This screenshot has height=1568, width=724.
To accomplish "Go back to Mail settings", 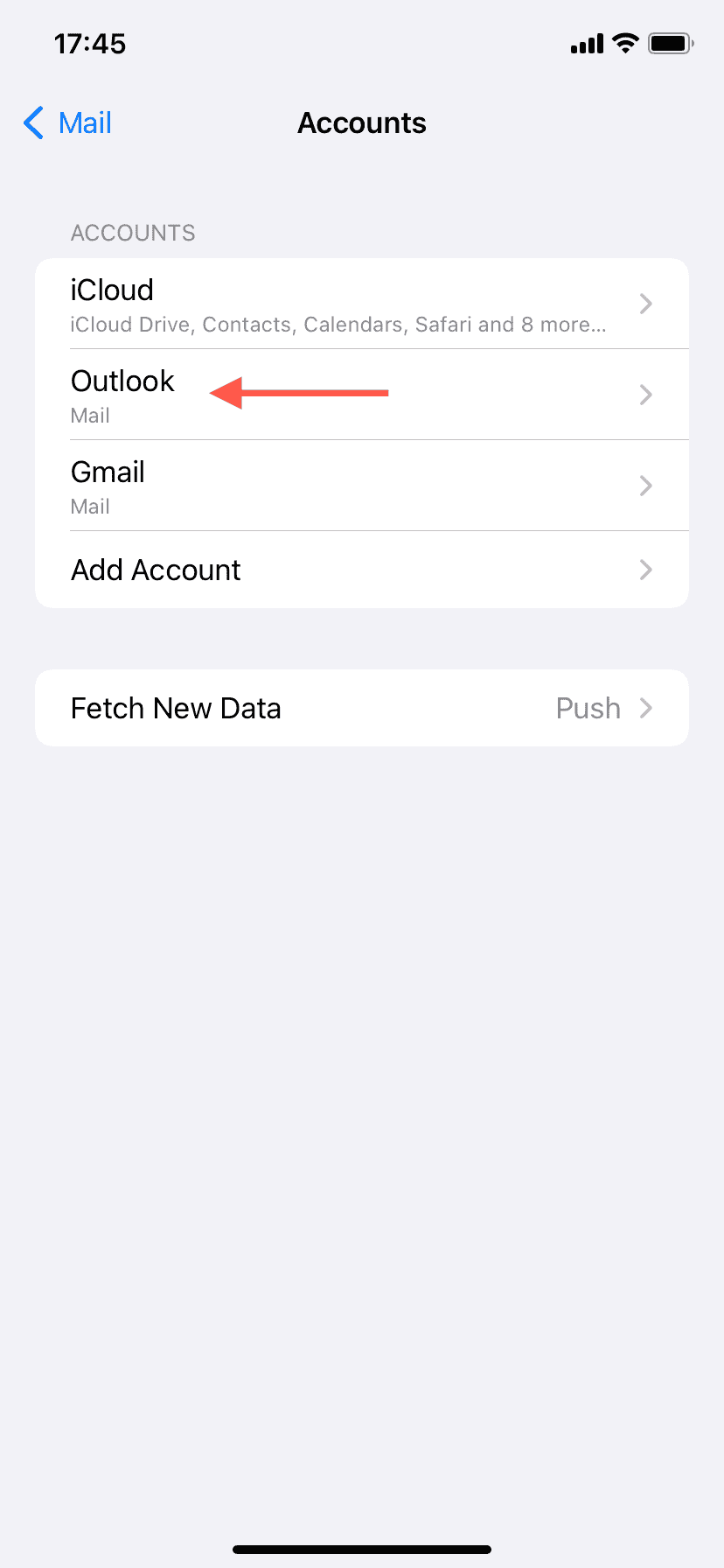I will (68, 123).
